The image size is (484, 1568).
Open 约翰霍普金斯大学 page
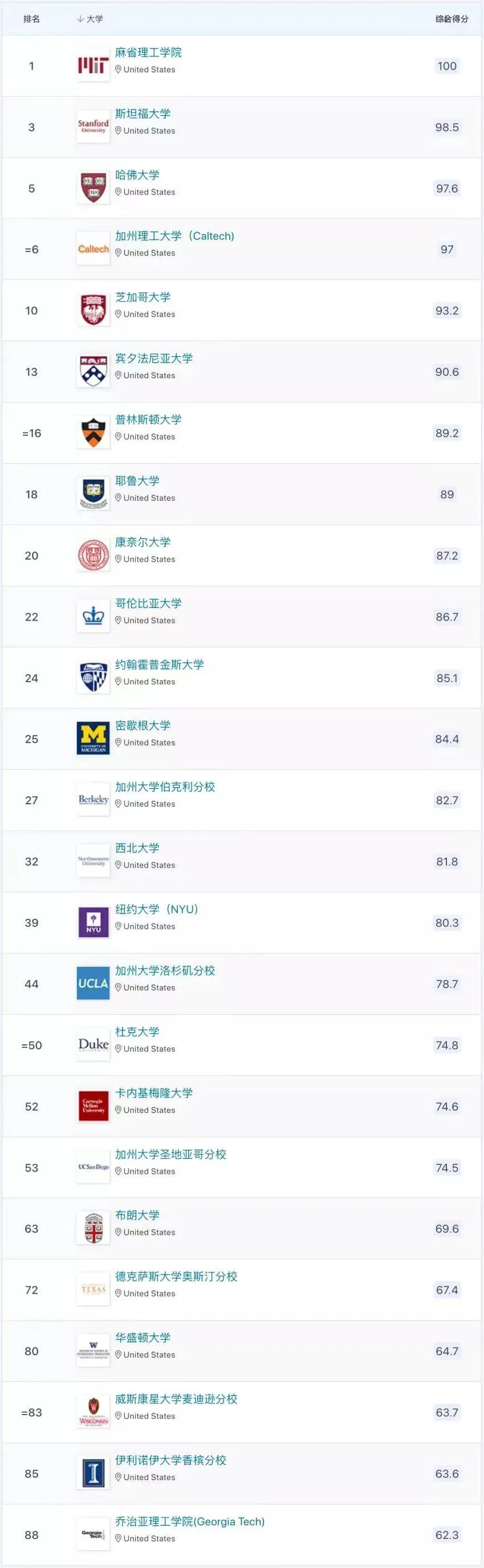coord(159,665)
